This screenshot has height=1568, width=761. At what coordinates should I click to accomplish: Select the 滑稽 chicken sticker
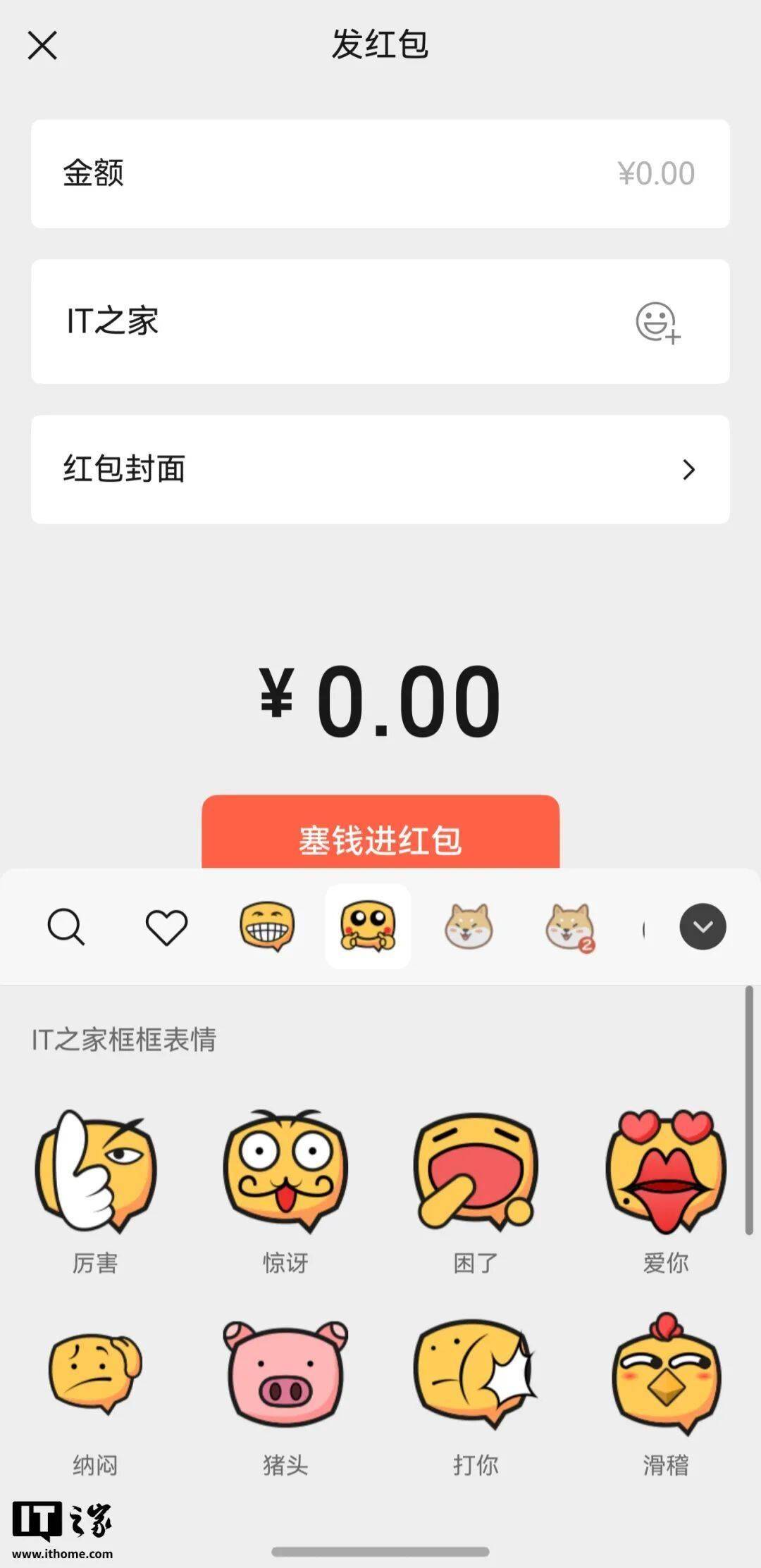pos(666,1374)
